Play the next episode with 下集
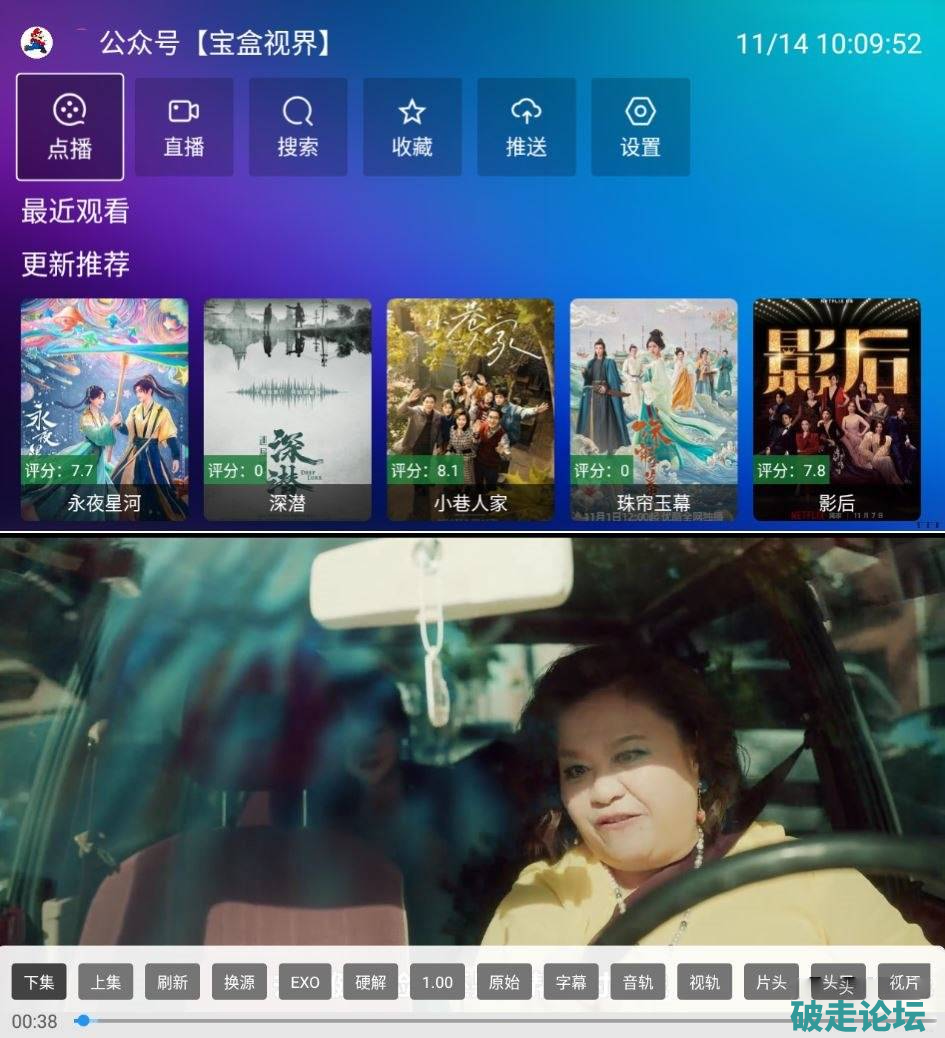Viewport: 945px width, 1038px height. tap(39, 982)
